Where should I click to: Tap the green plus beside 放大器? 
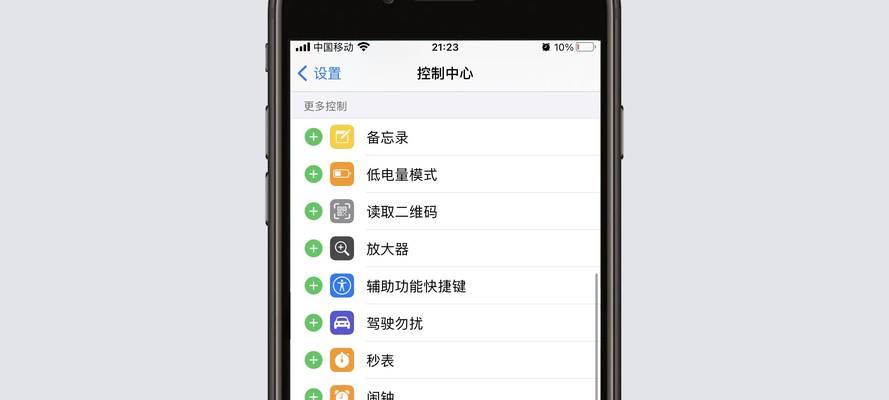pos(313,248)
